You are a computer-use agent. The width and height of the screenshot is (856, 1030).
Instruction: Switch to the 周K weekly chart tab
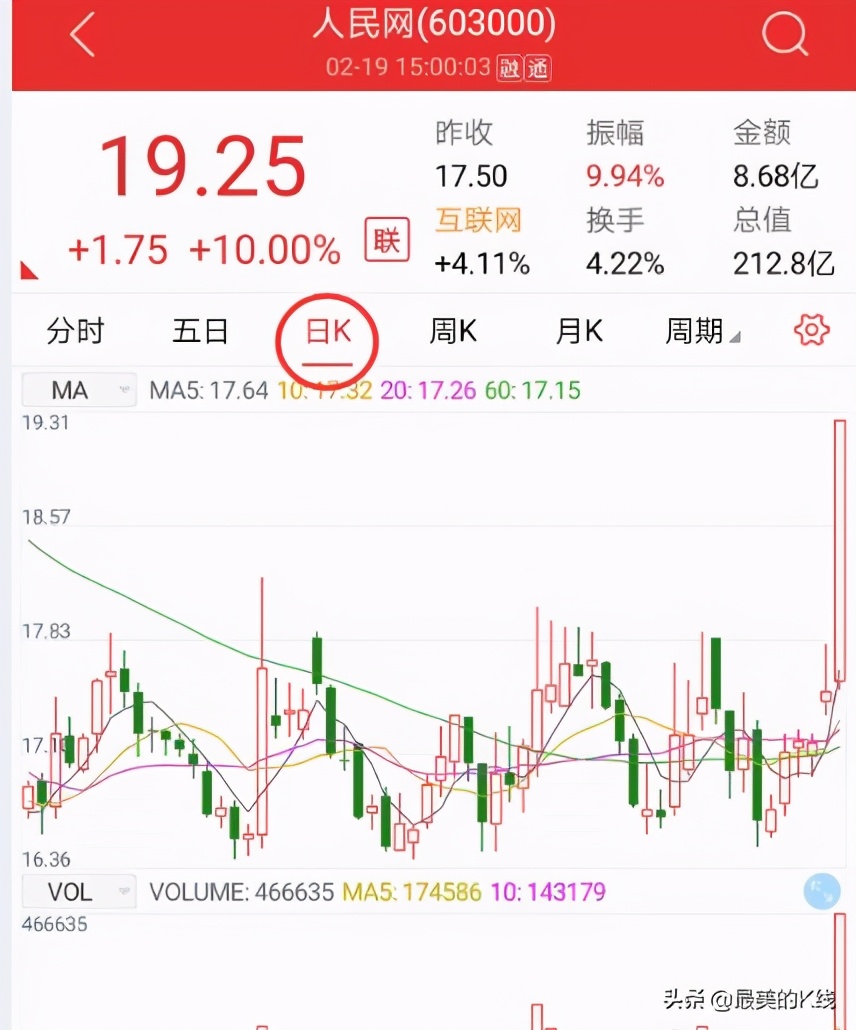[452, 330]
